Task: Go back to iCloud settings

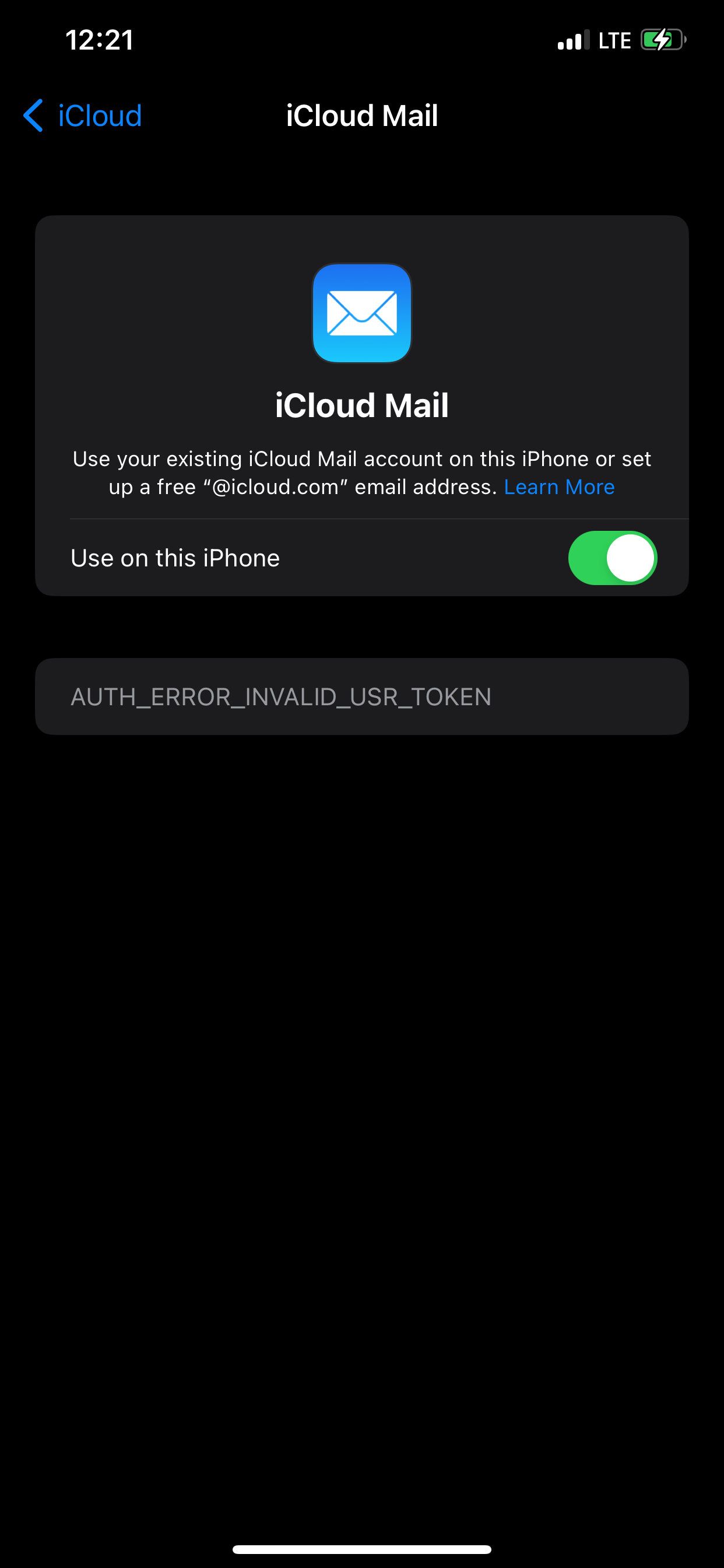Action: 83,116
